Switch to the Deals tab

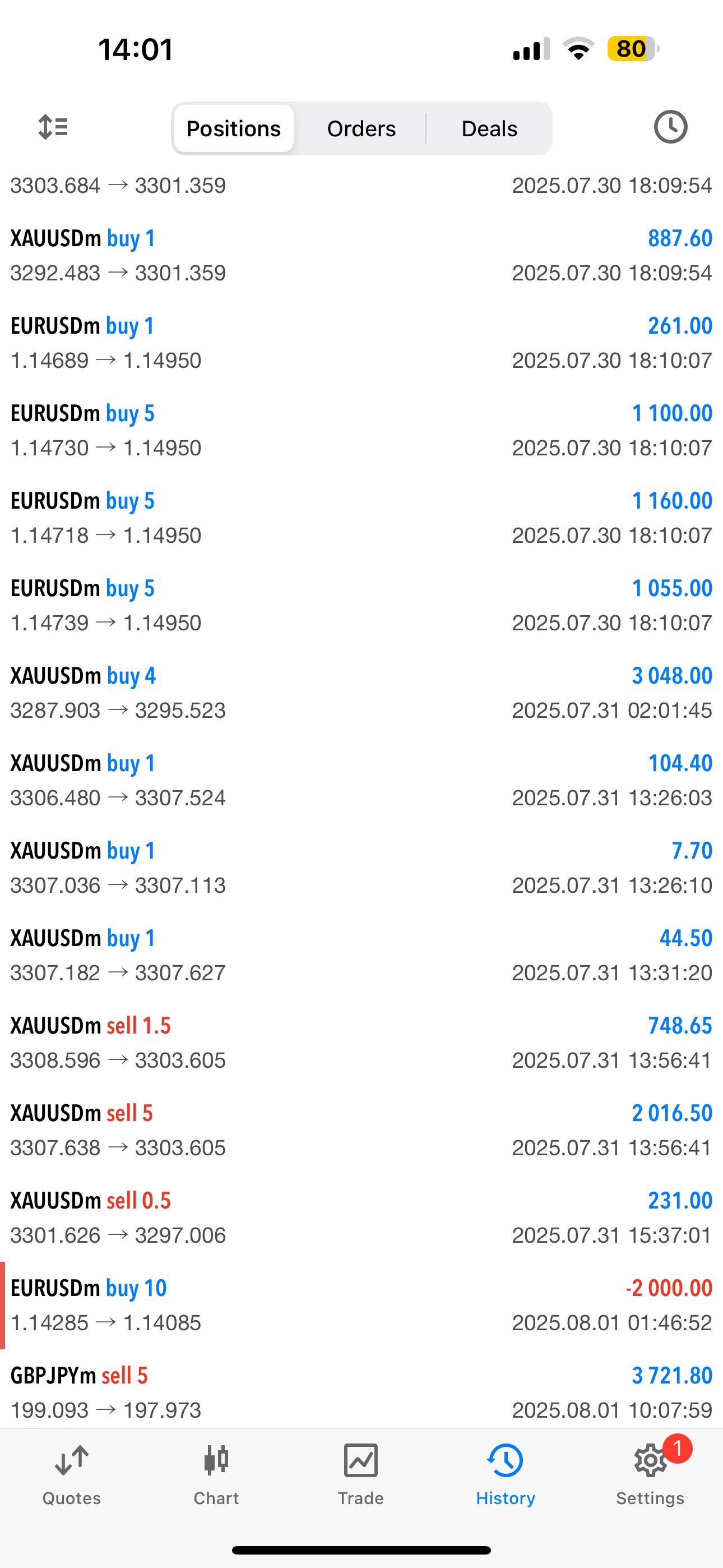click(x=489, y=128)
